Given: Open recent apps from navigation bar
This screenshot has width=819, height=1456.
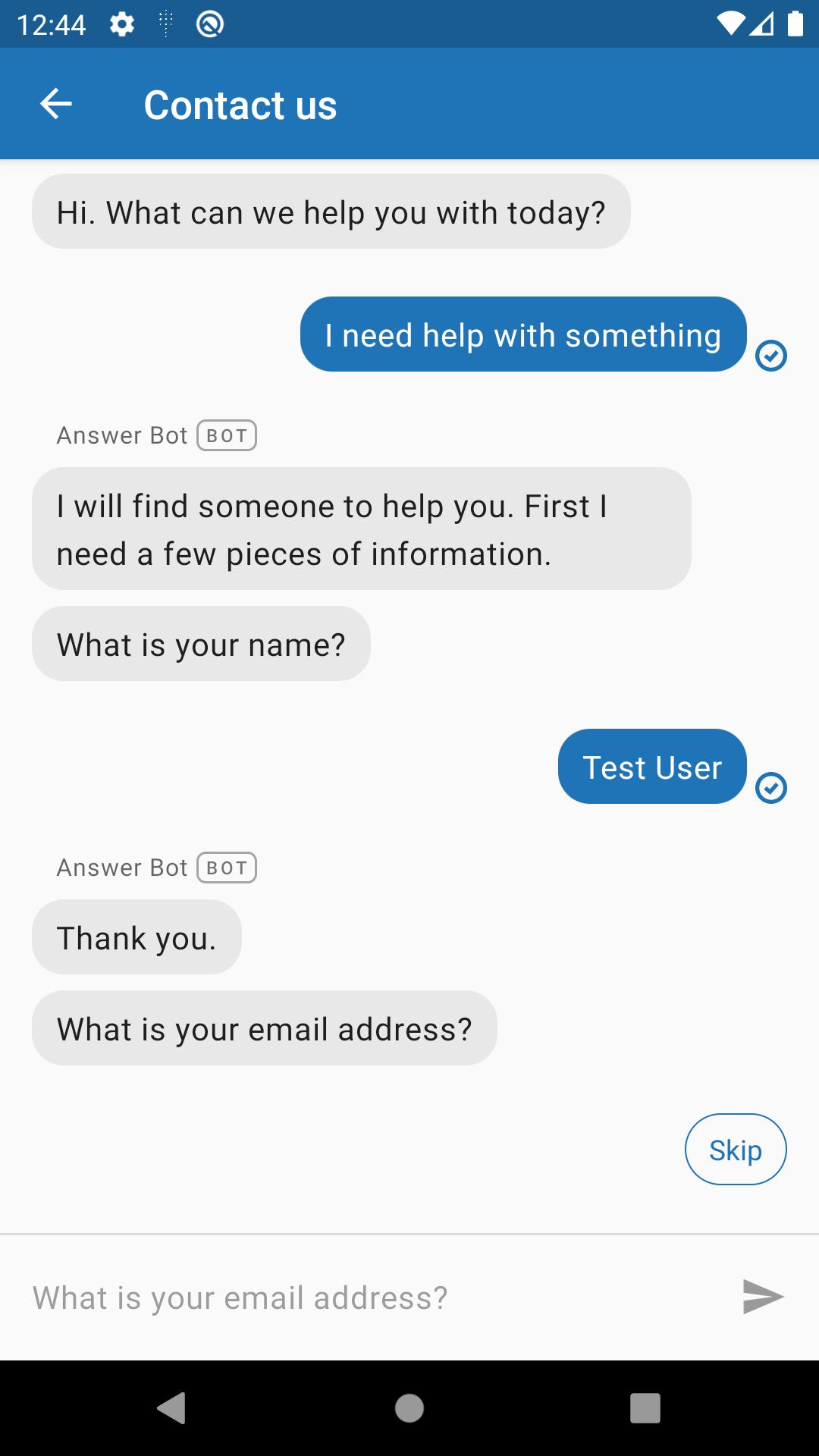Looking at the screenshot, I should pyautogui.click(x=645, y=1408).
